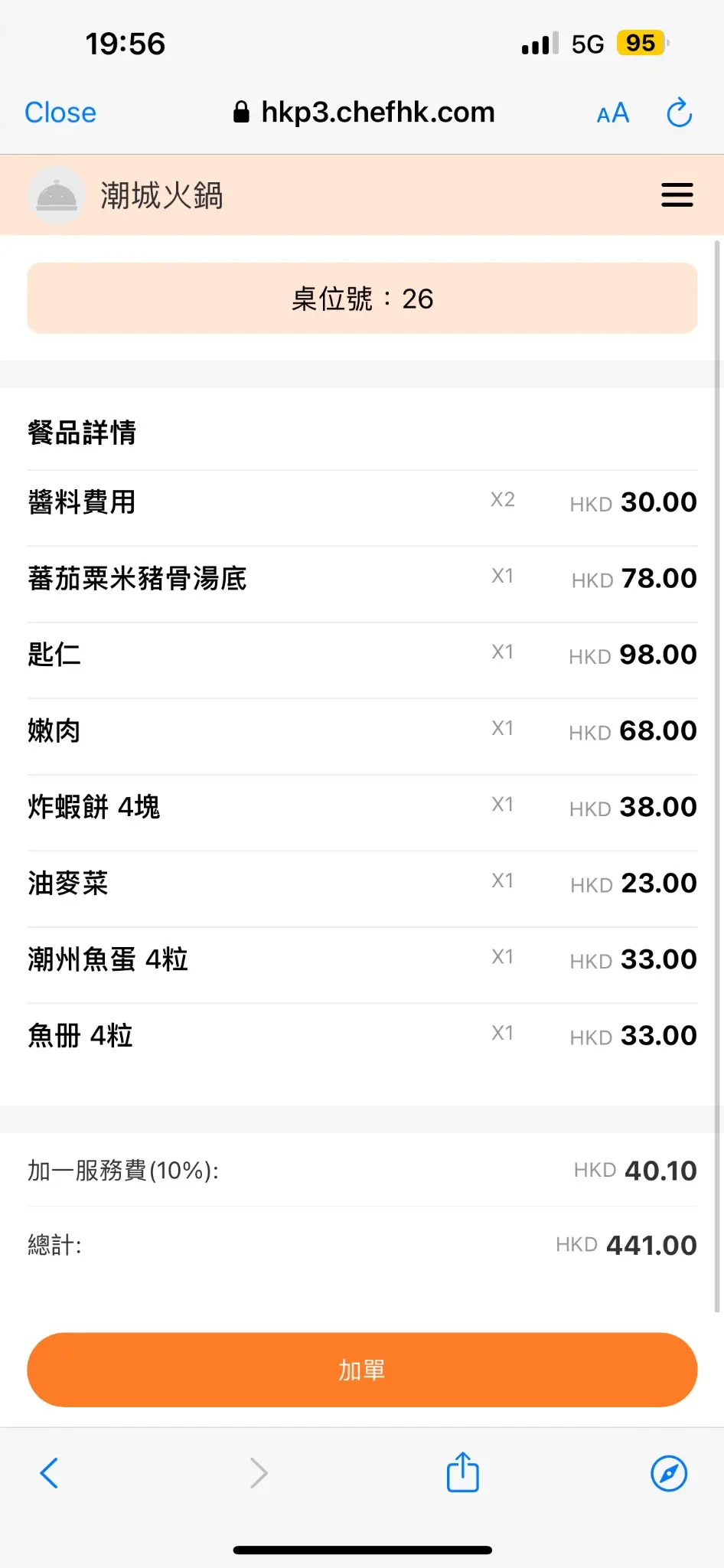Viewport: 724px width, 1568px height.
Task: Close the in-app browser
Action: click(60, 113)
